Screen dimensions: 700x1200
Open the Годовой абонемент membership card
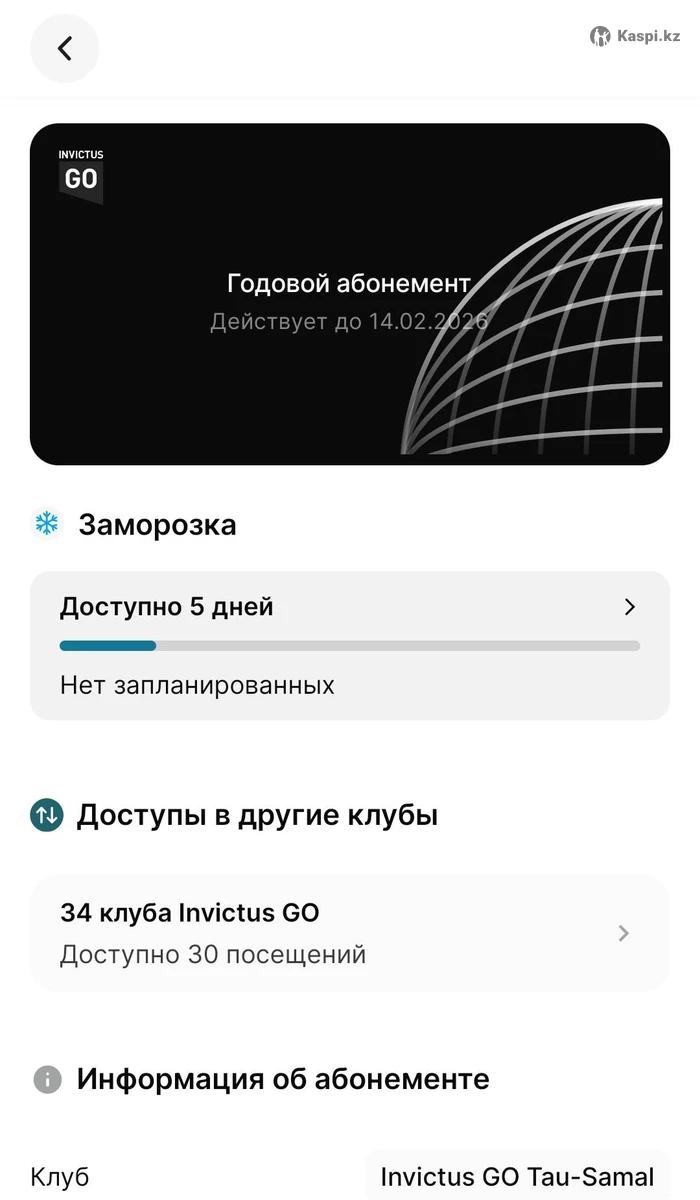tap(350, 294)
